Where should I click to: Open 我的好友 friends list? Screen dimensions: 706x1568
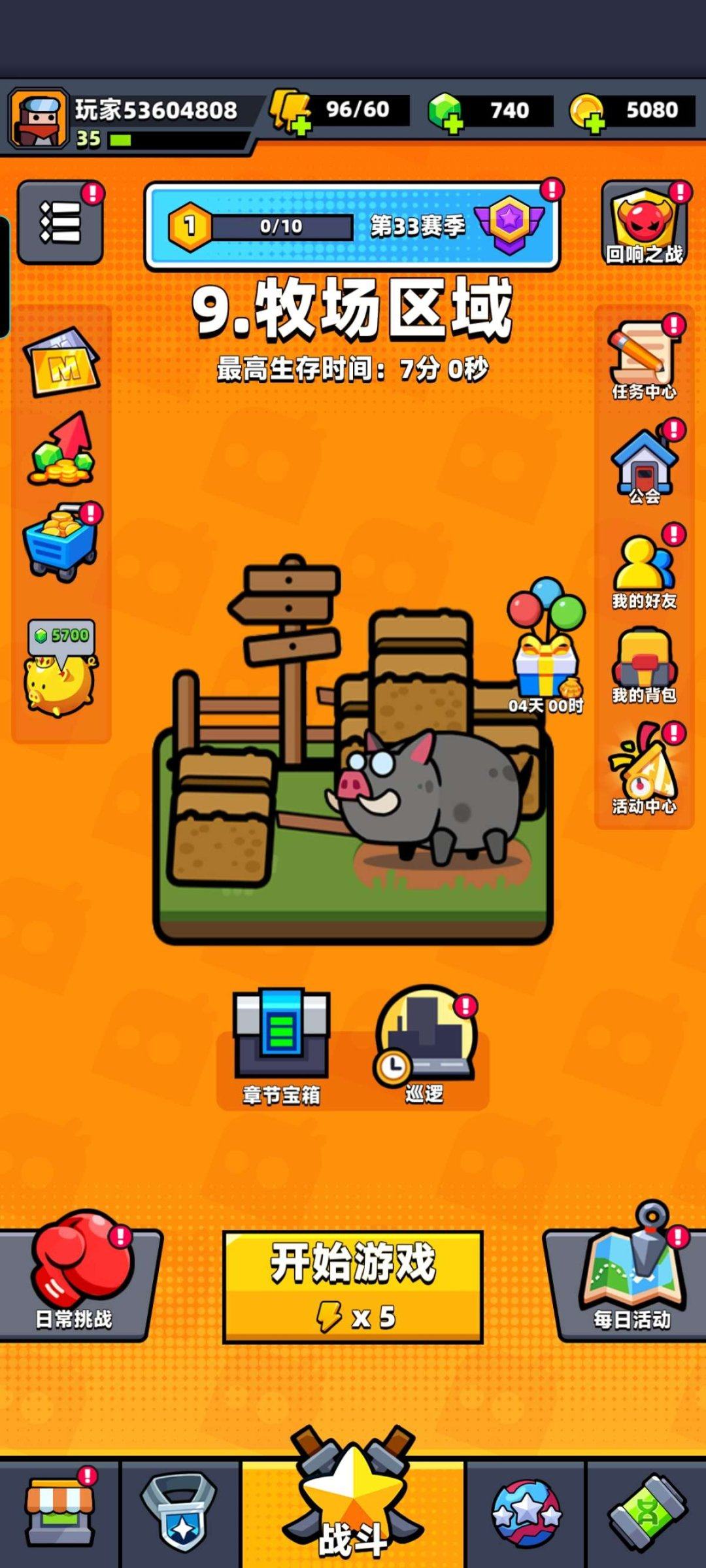(x=644, y=570)
